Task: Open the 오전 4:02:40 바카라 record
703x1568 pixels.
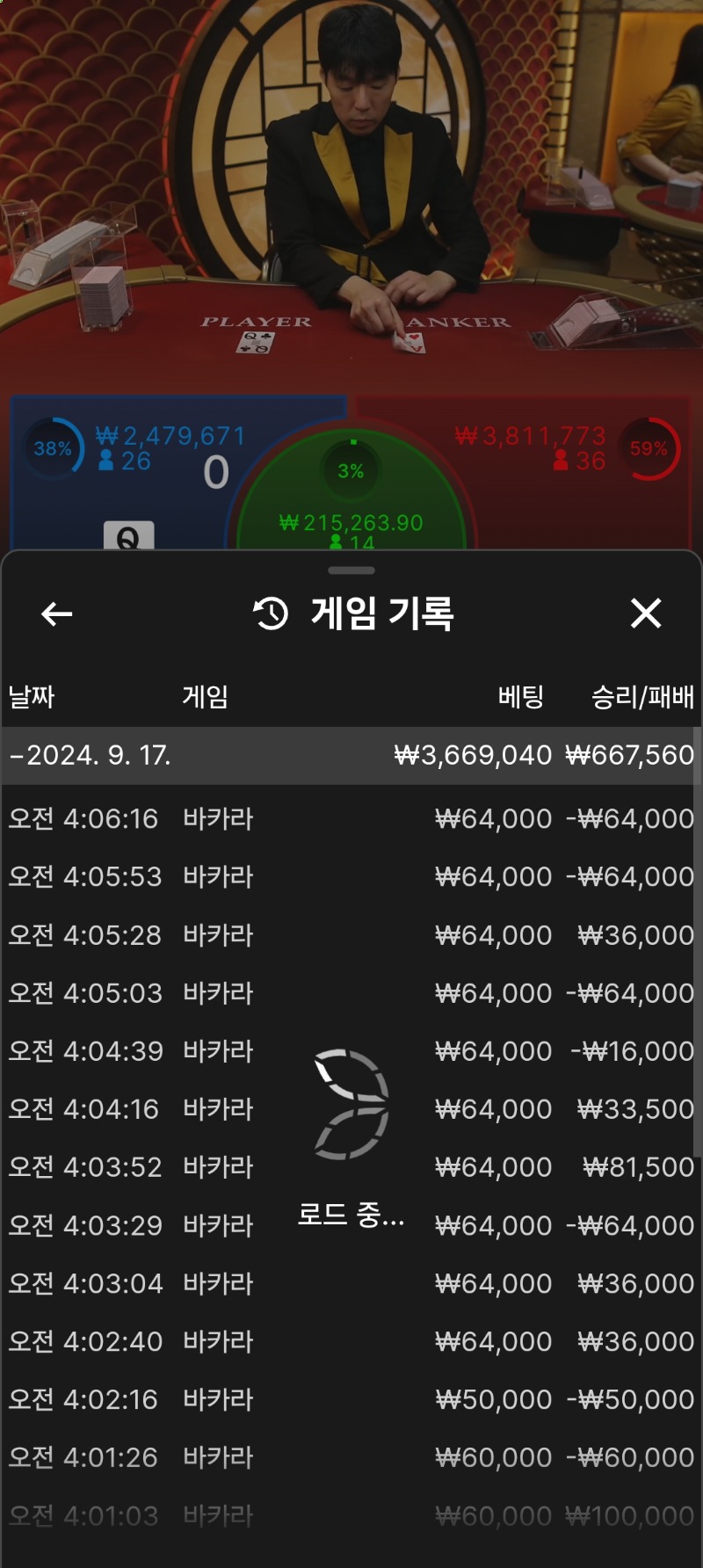Action: coord(351,1341)
